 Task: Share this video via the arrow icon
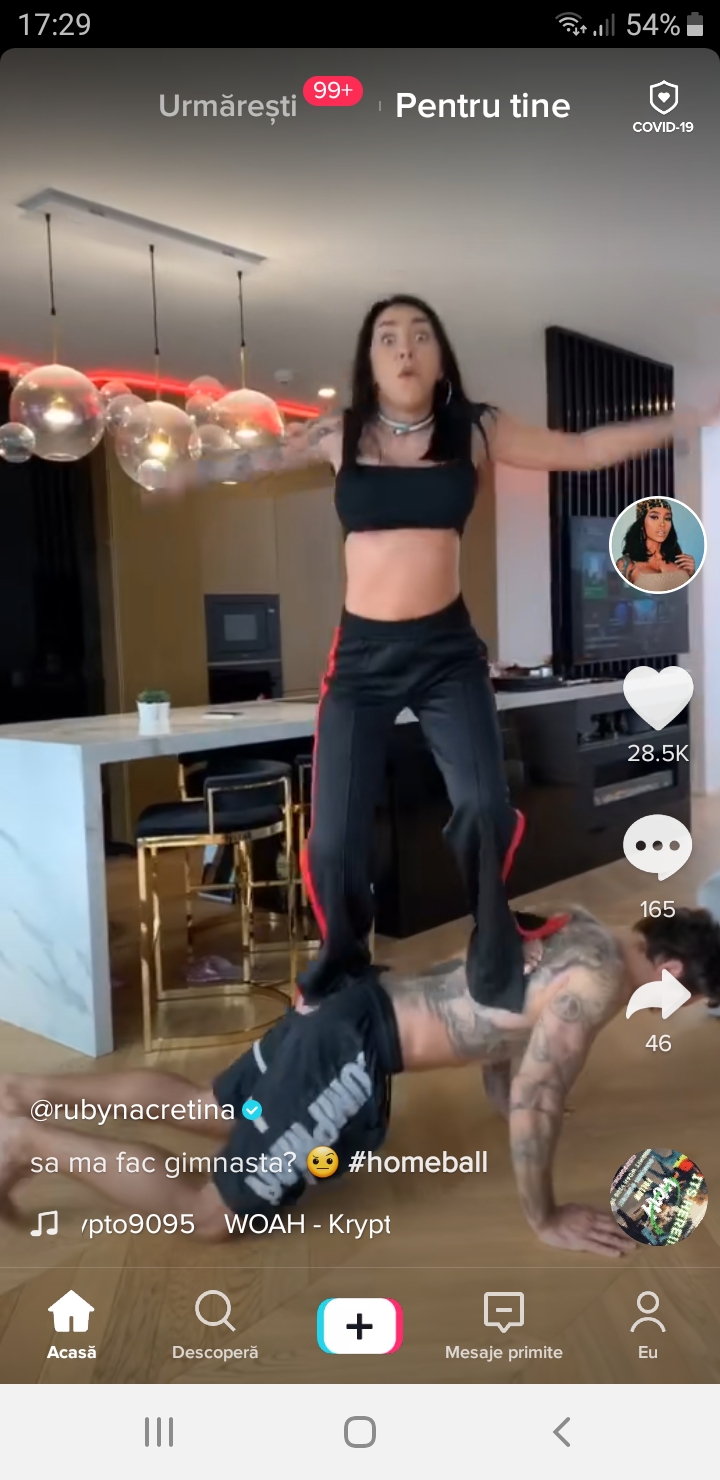point(657,998)
